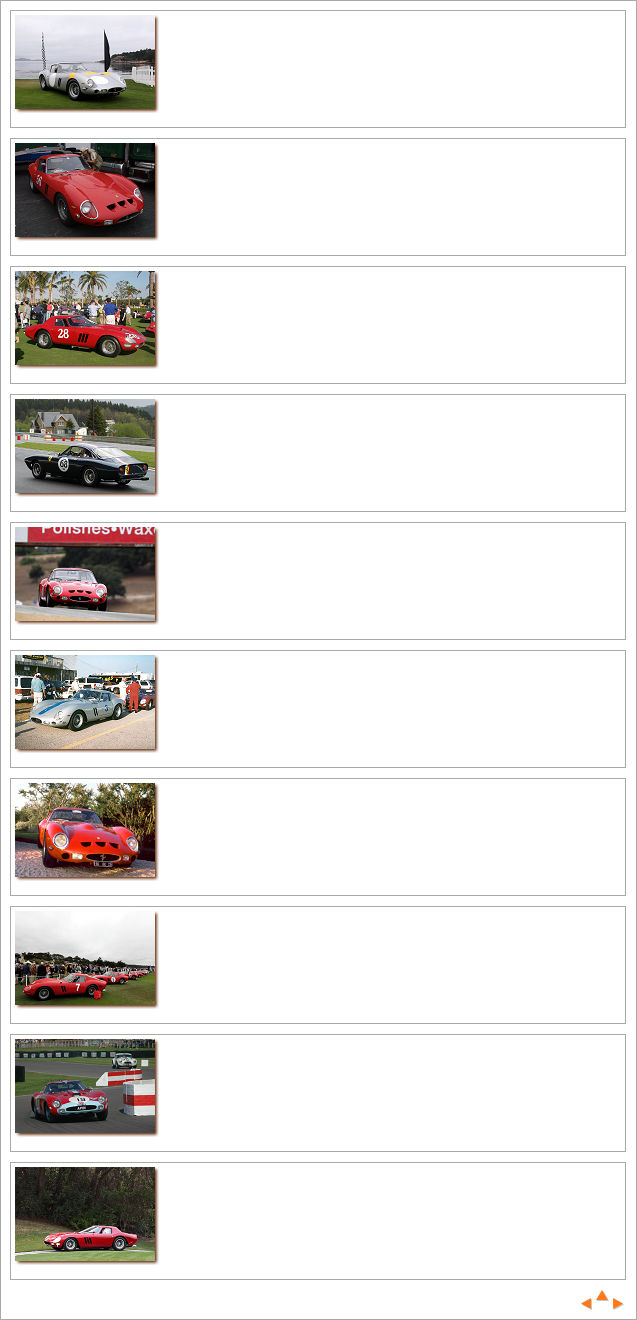Open the red number 28 car under palm trees

tap(85, 318)
